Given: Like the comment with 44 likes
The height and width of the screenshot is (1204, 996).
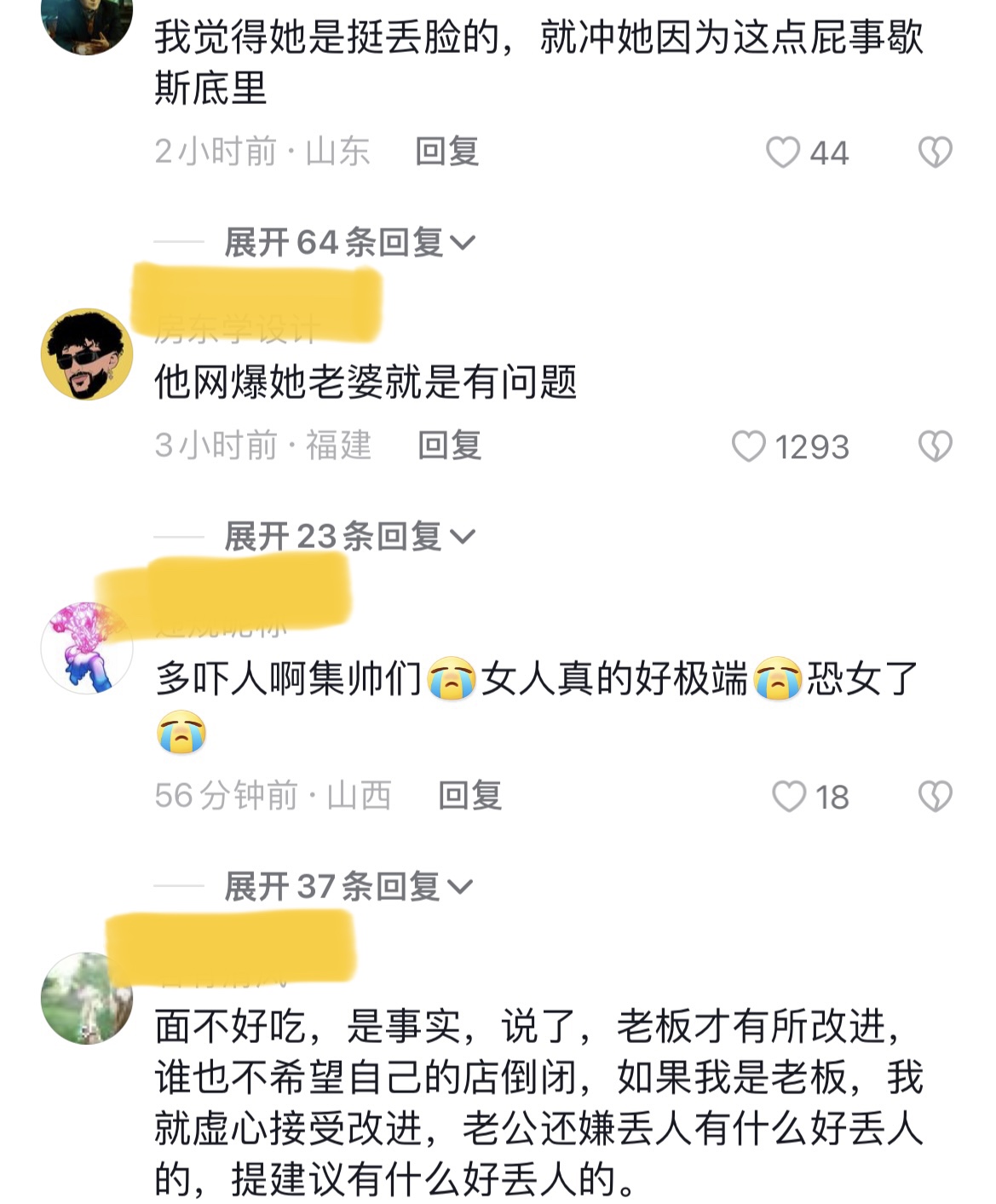Looking at the screenshot, I should pyautogui.click(x=782, y=153).
